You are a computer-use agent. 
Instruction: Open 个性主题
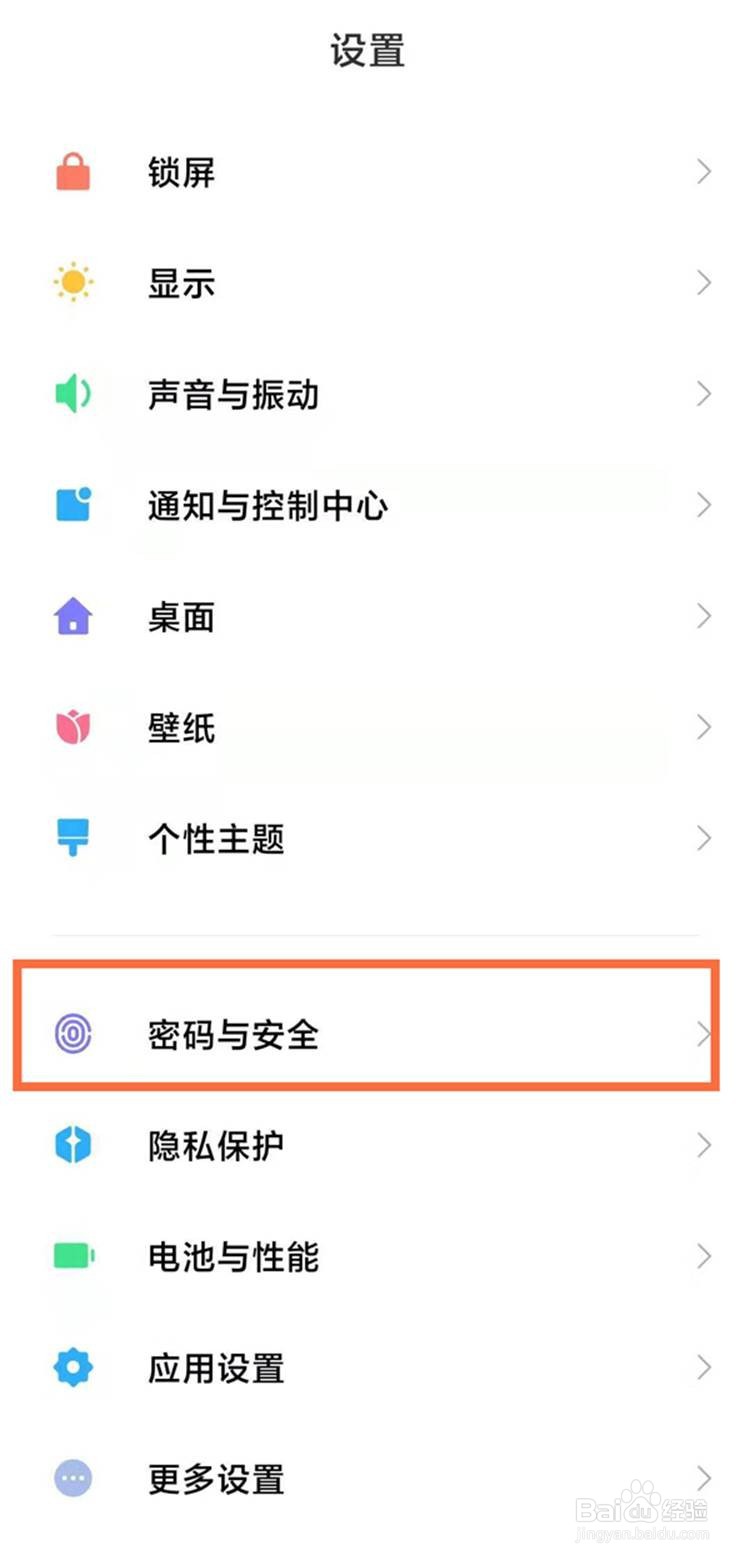(375, 839)
